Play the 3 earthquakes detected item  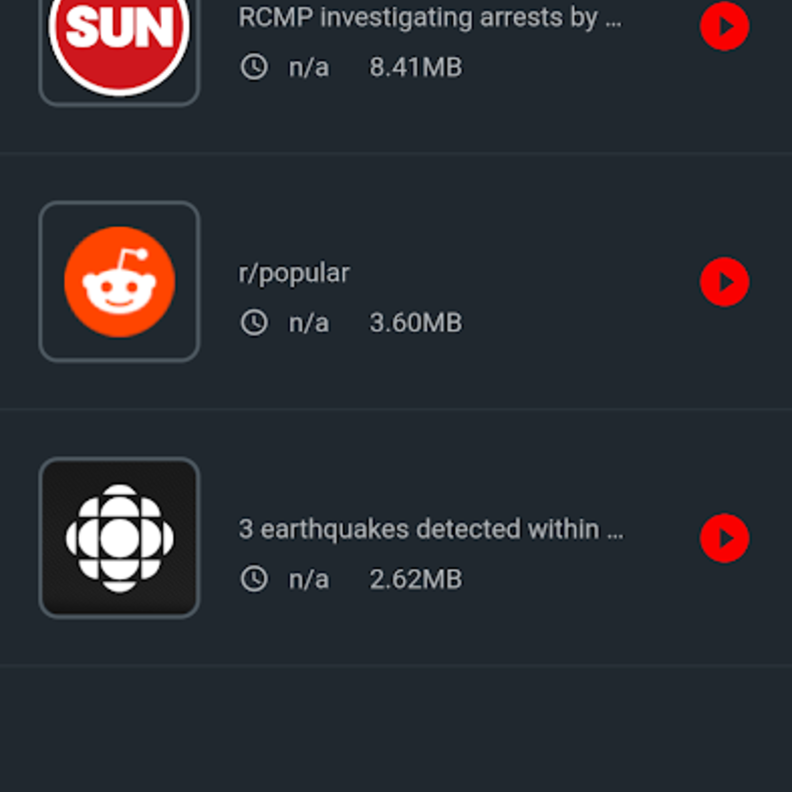[x=724, y=538]
